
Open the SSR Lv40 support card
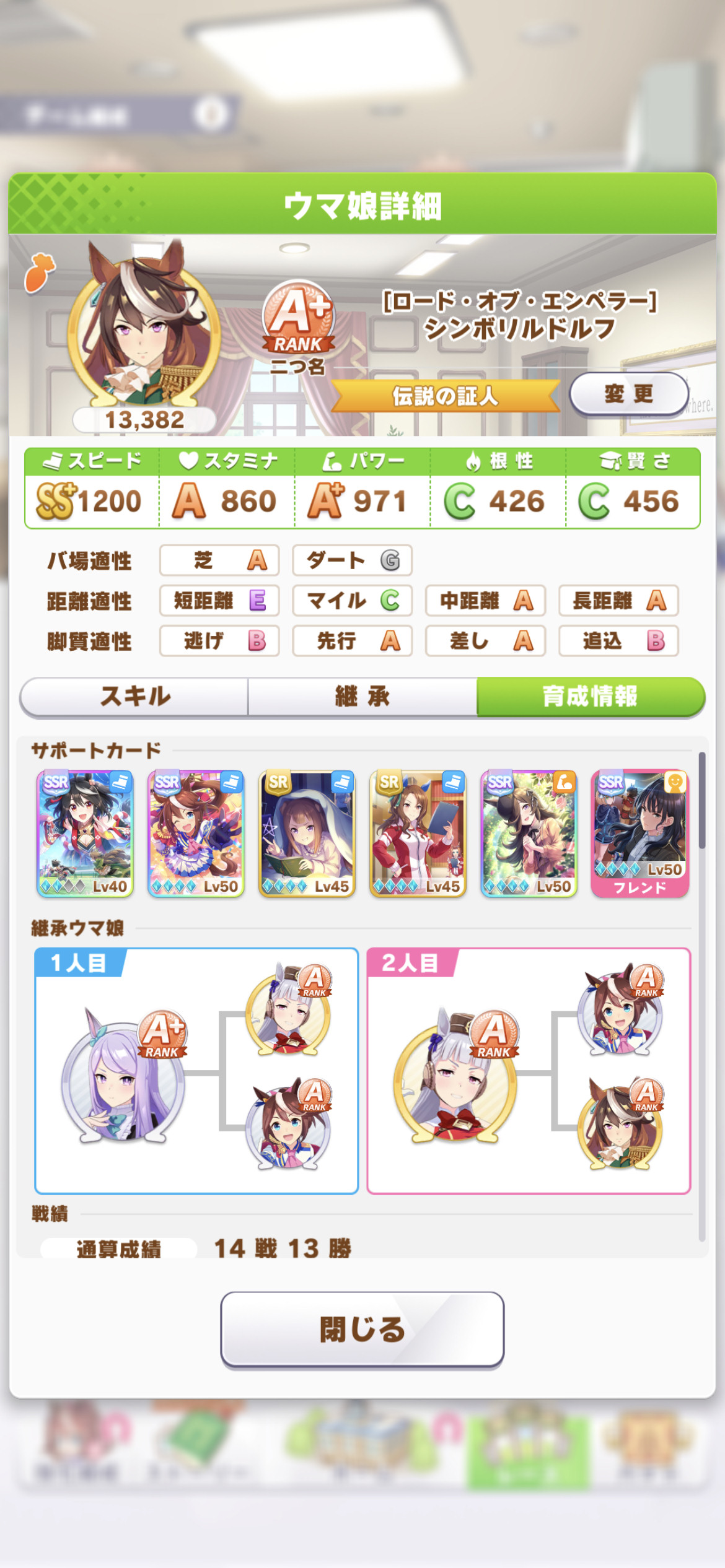(85, 834)
